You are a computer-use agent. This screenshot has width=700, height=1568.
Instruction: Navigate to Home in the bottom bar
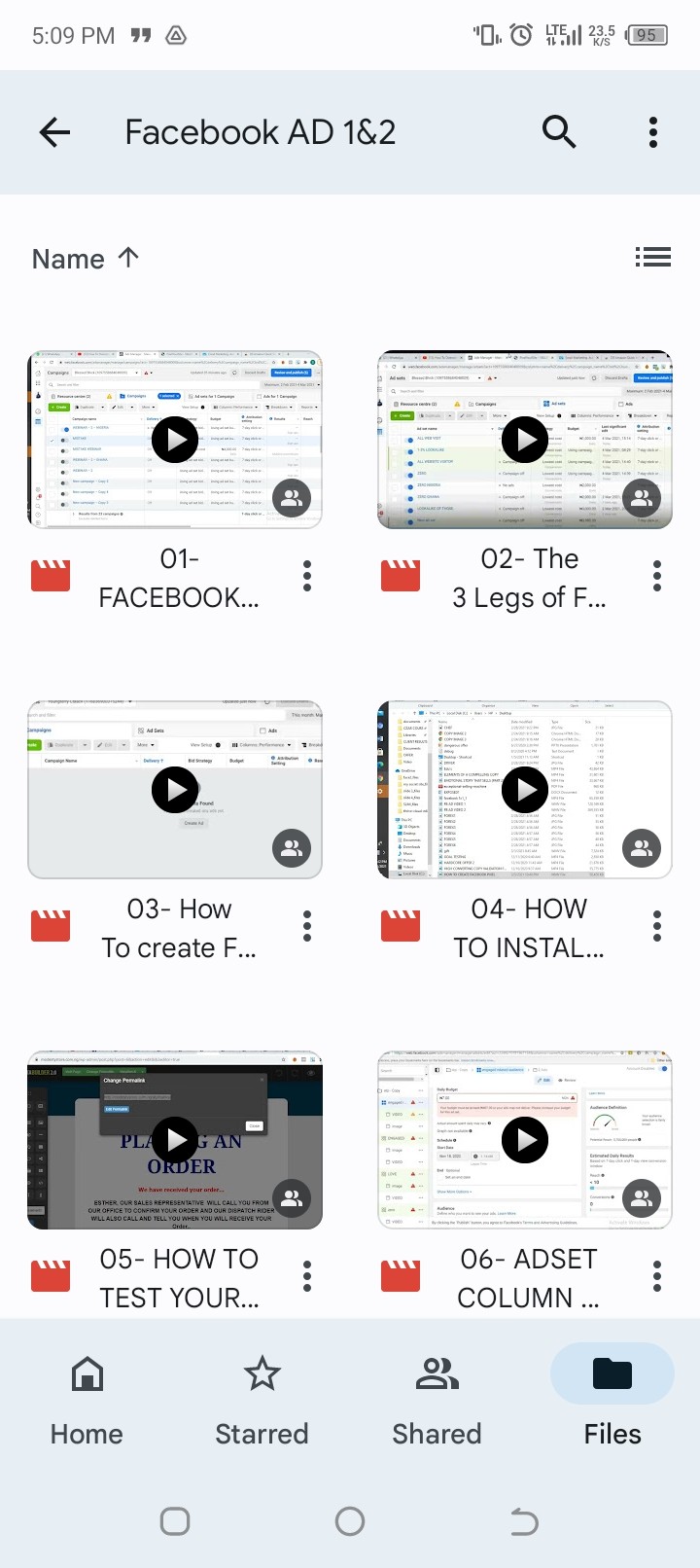point(87,1396)
